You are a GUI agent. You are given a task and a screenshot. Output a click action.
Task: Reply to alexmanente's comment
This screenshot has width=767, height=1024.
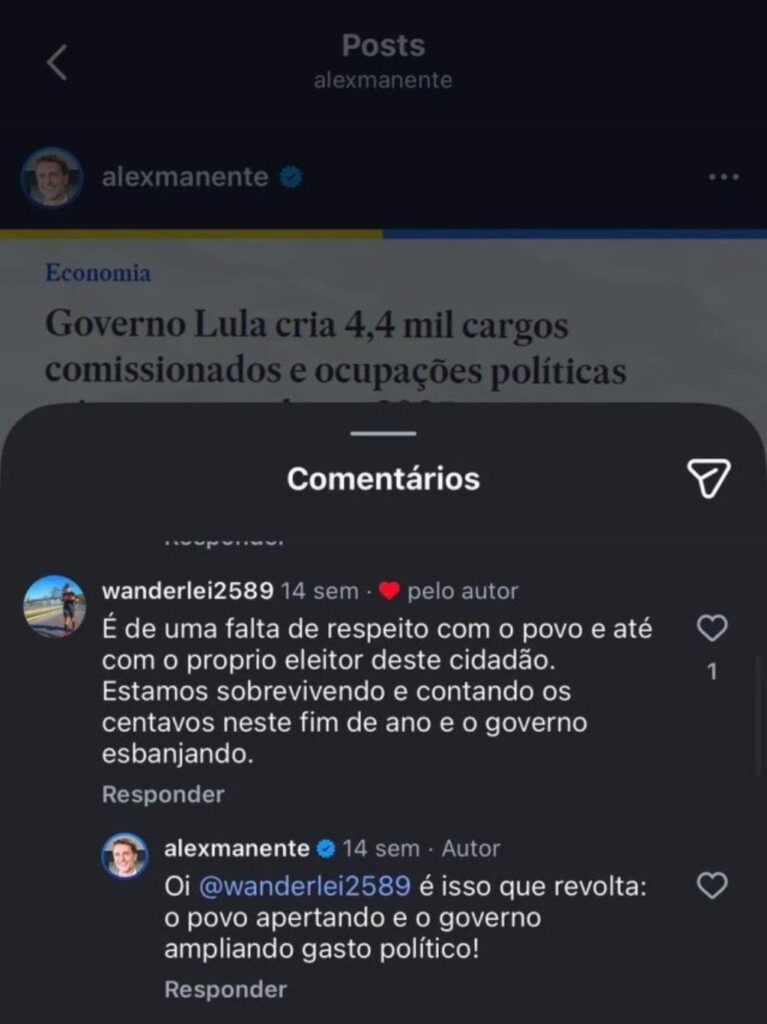[x=225, y=990]
